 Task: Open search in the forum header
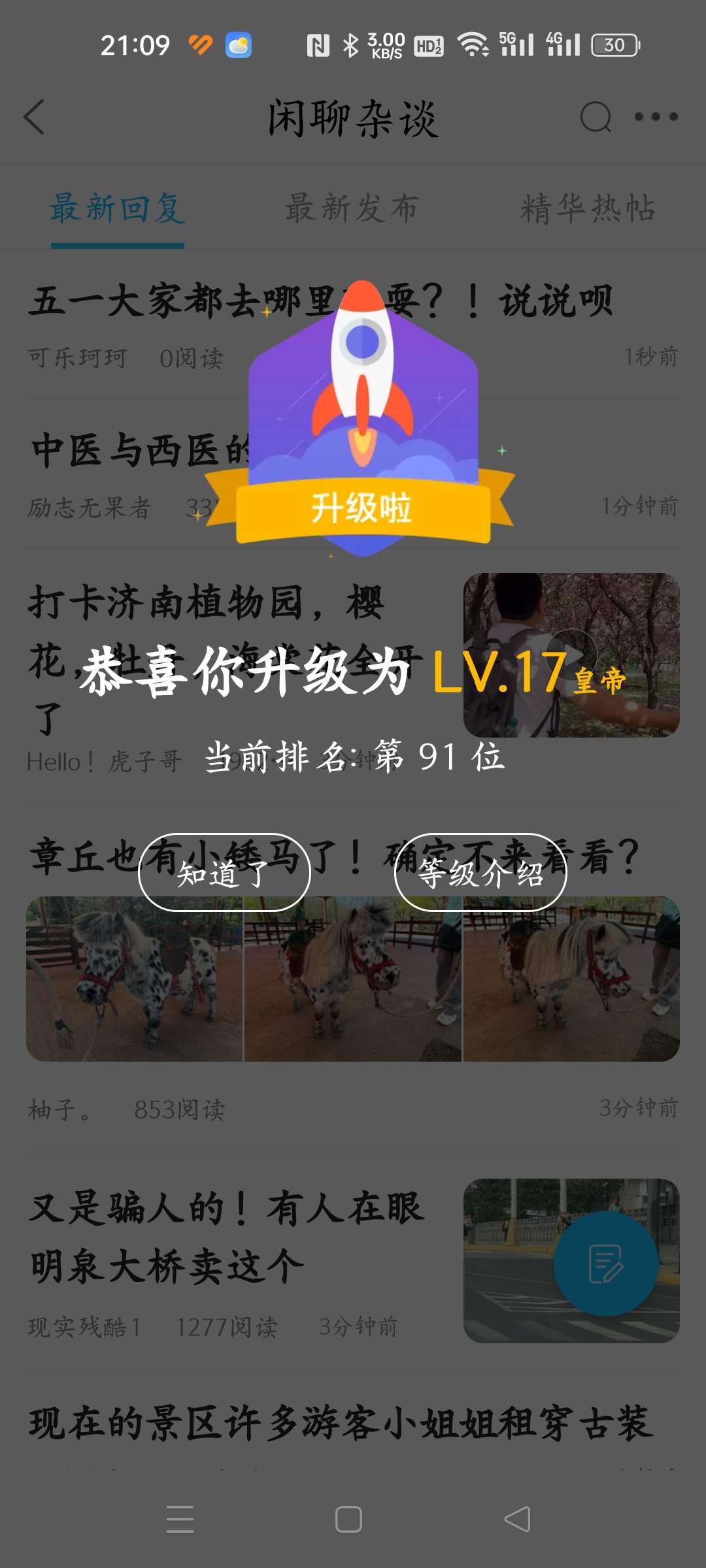(x=596, y=117)
